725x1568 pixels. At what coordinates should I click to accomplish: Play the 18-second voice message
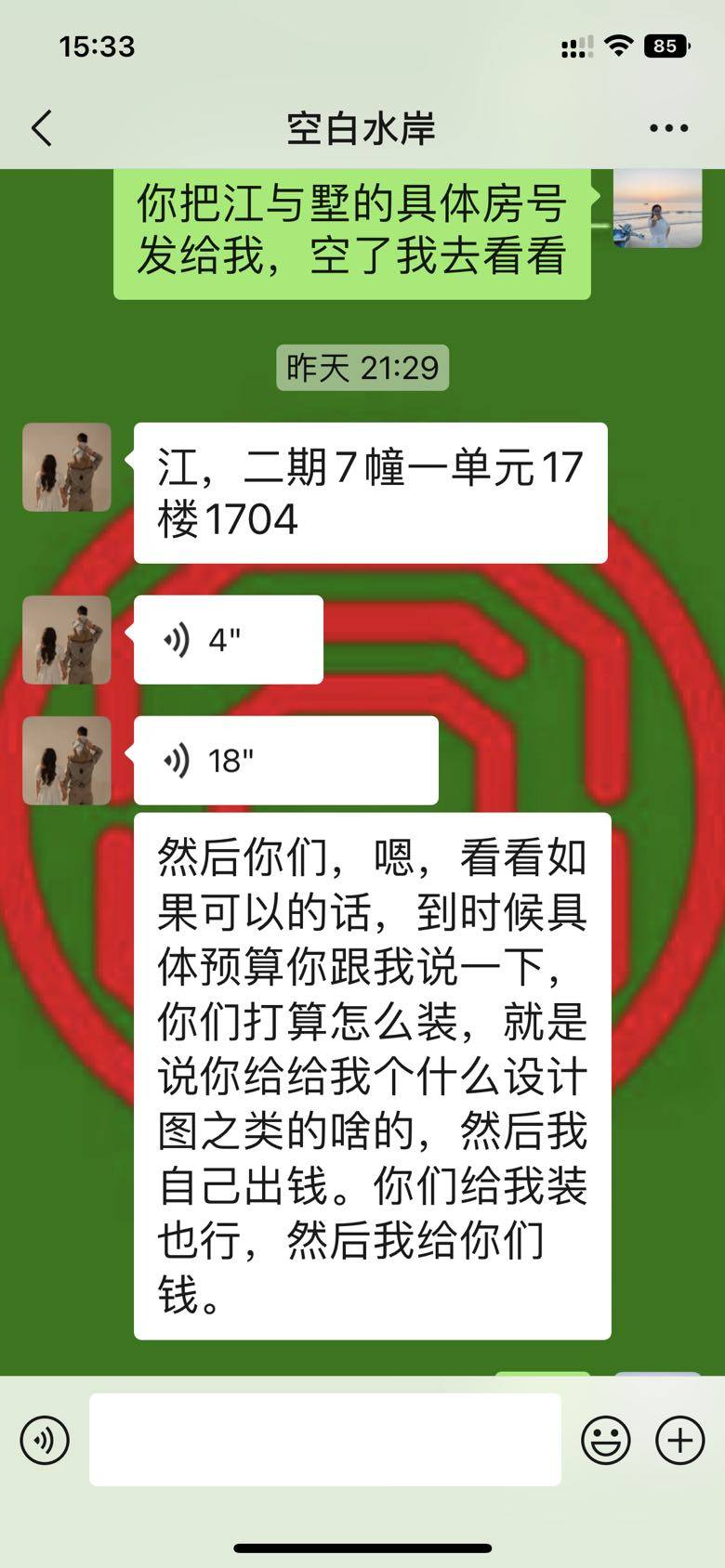point(285,761)
